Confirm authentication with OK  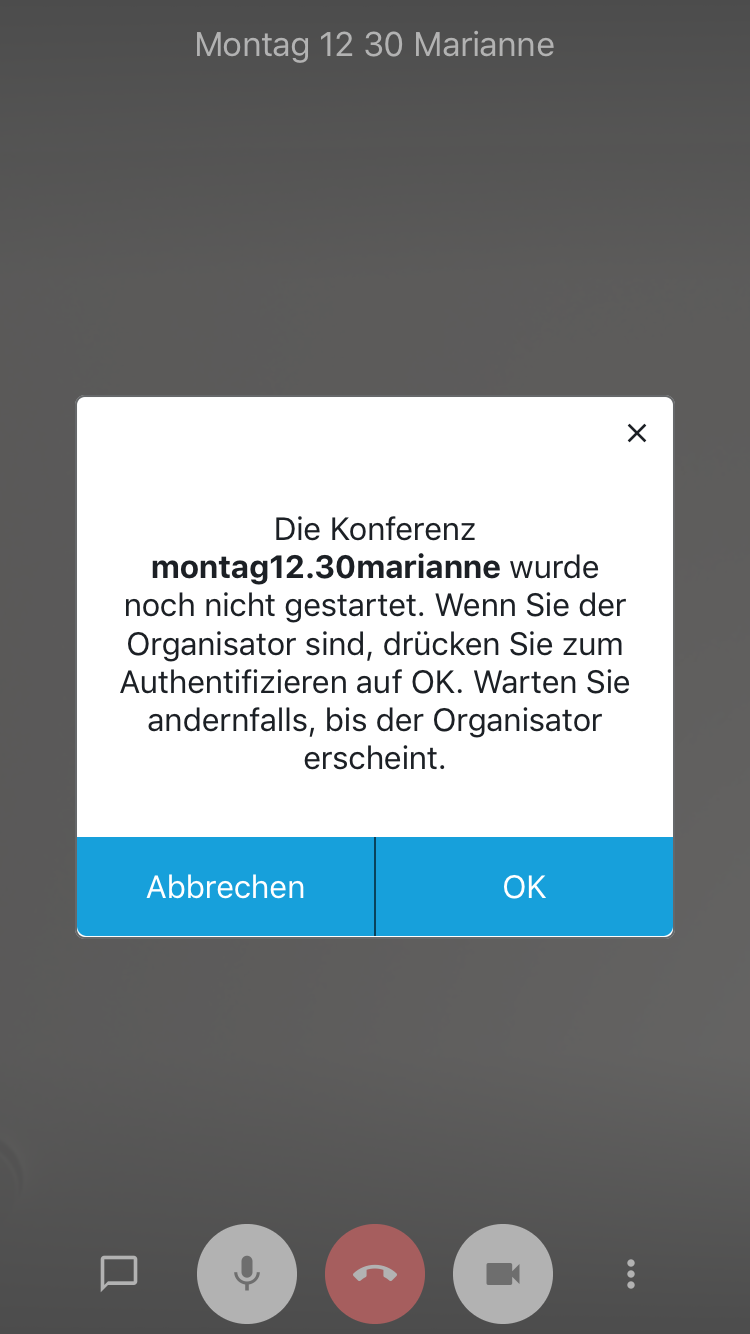(524, 887)
